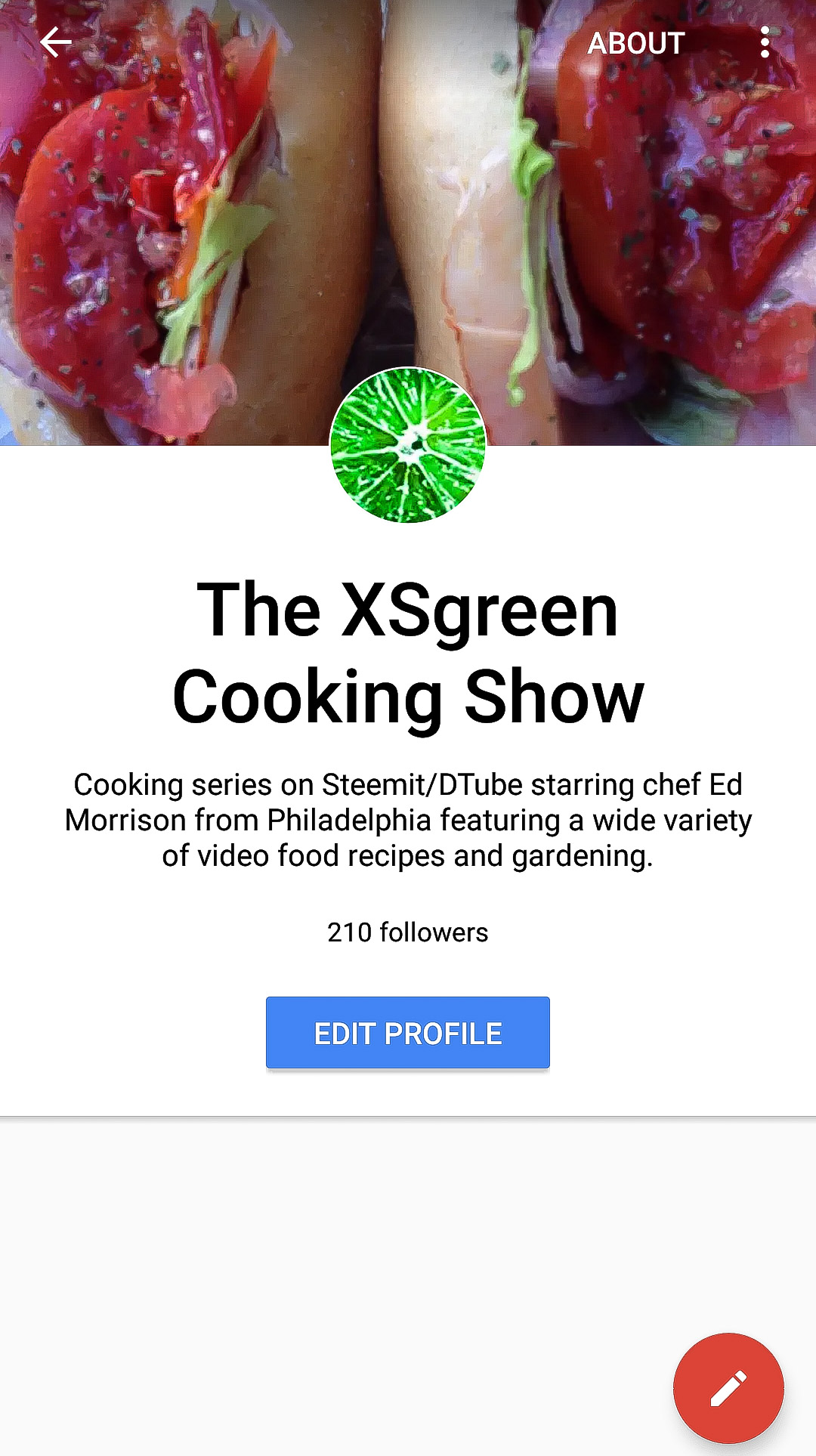
Task: Create a new post with pencil button
Action: coord(728,1388)
